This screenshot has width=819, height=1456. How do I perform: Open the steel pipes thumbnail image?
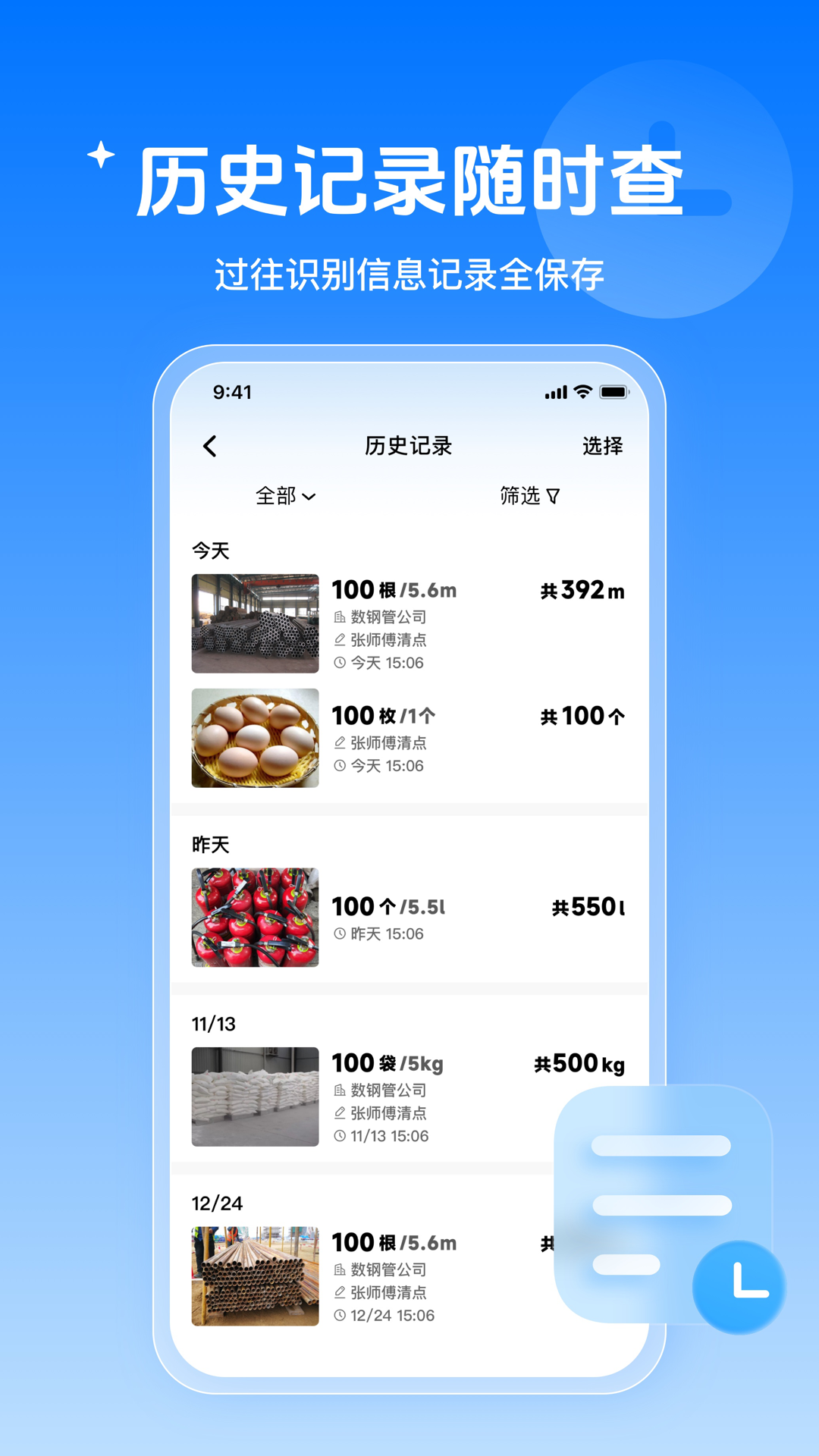click(x=254, y=622)
